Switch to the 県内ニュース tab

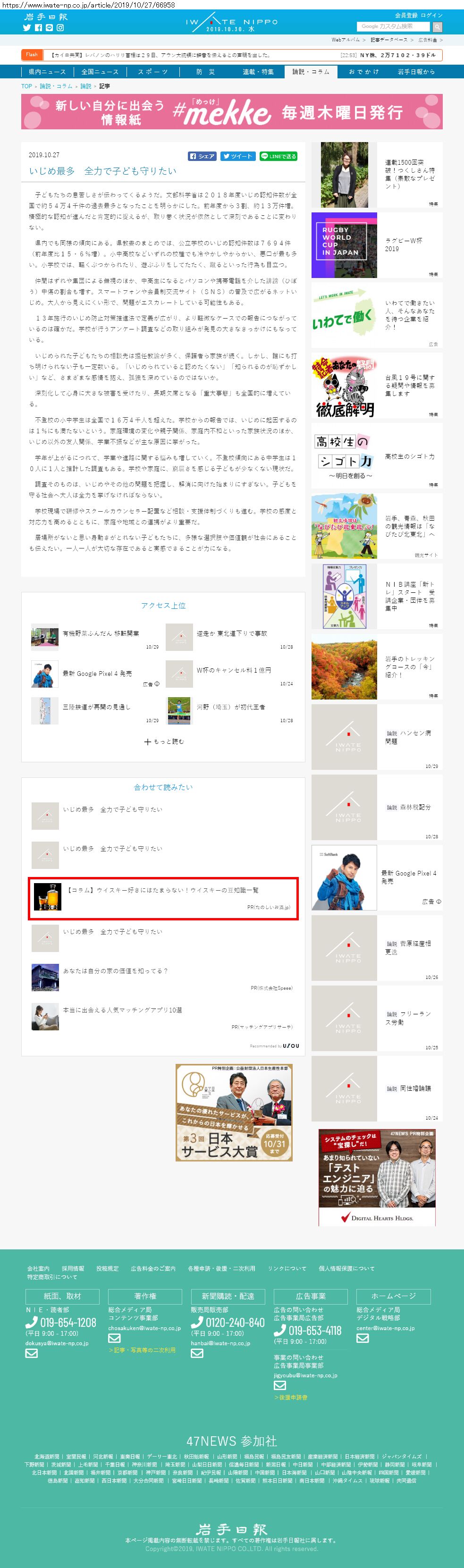[47, 72]
